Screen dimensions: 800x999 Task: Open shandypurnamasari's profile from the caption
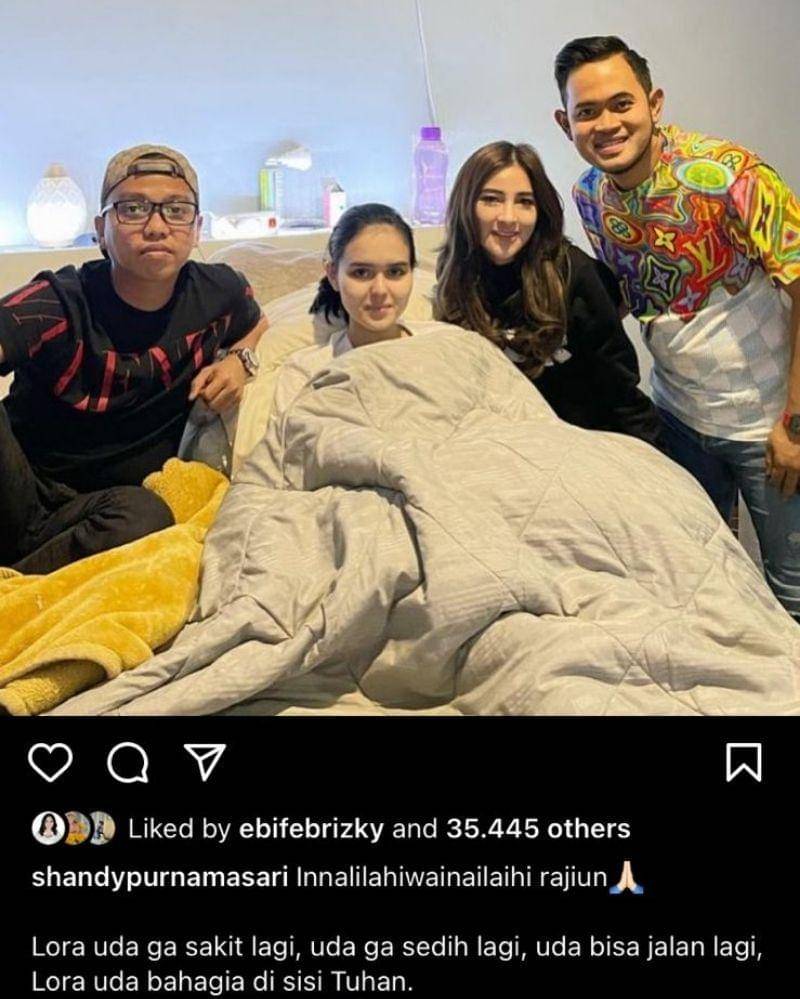(x=160, y=878)
